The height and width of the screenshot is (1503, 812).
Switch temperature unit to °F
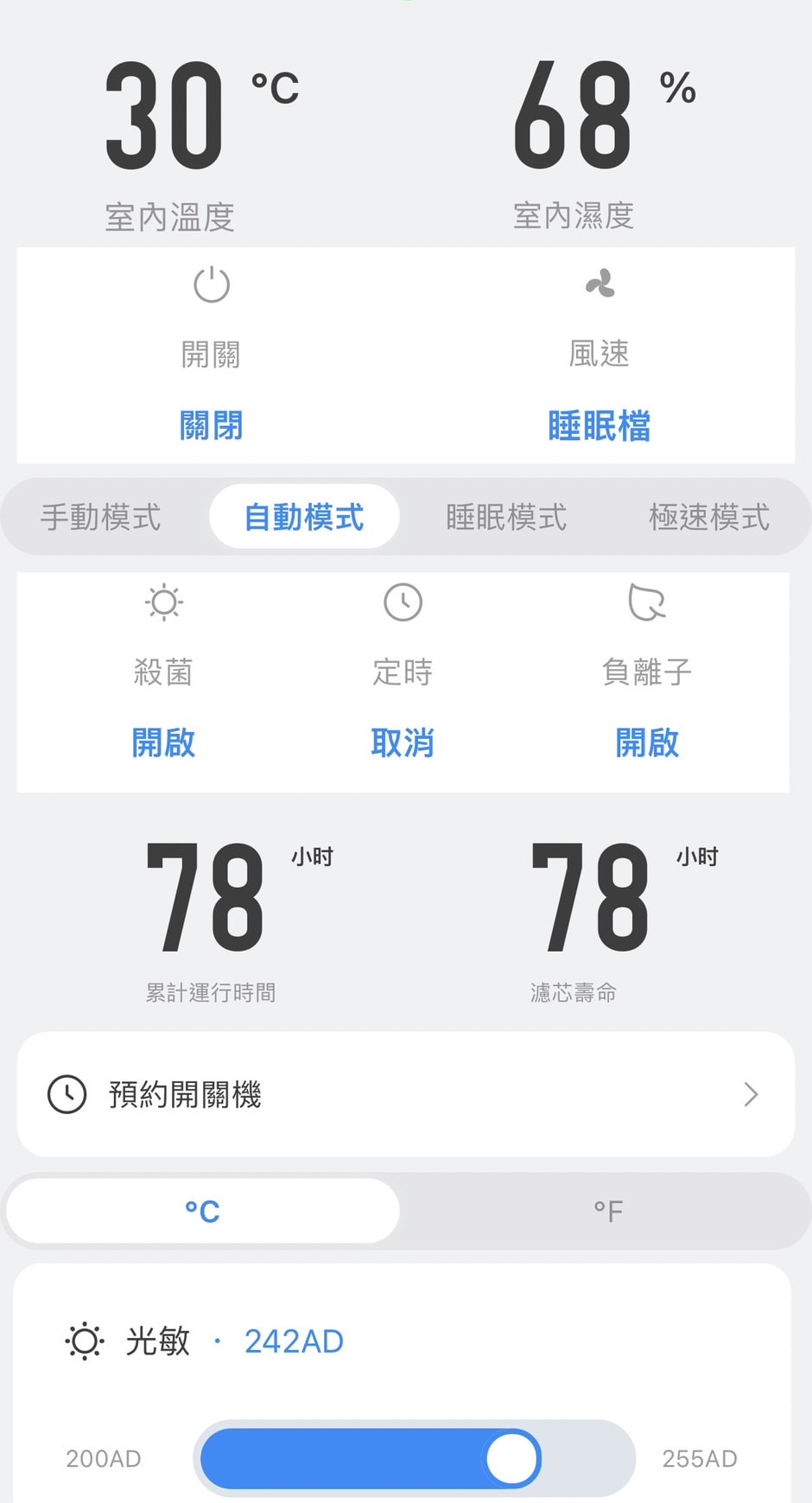(x=608, y=1211)
